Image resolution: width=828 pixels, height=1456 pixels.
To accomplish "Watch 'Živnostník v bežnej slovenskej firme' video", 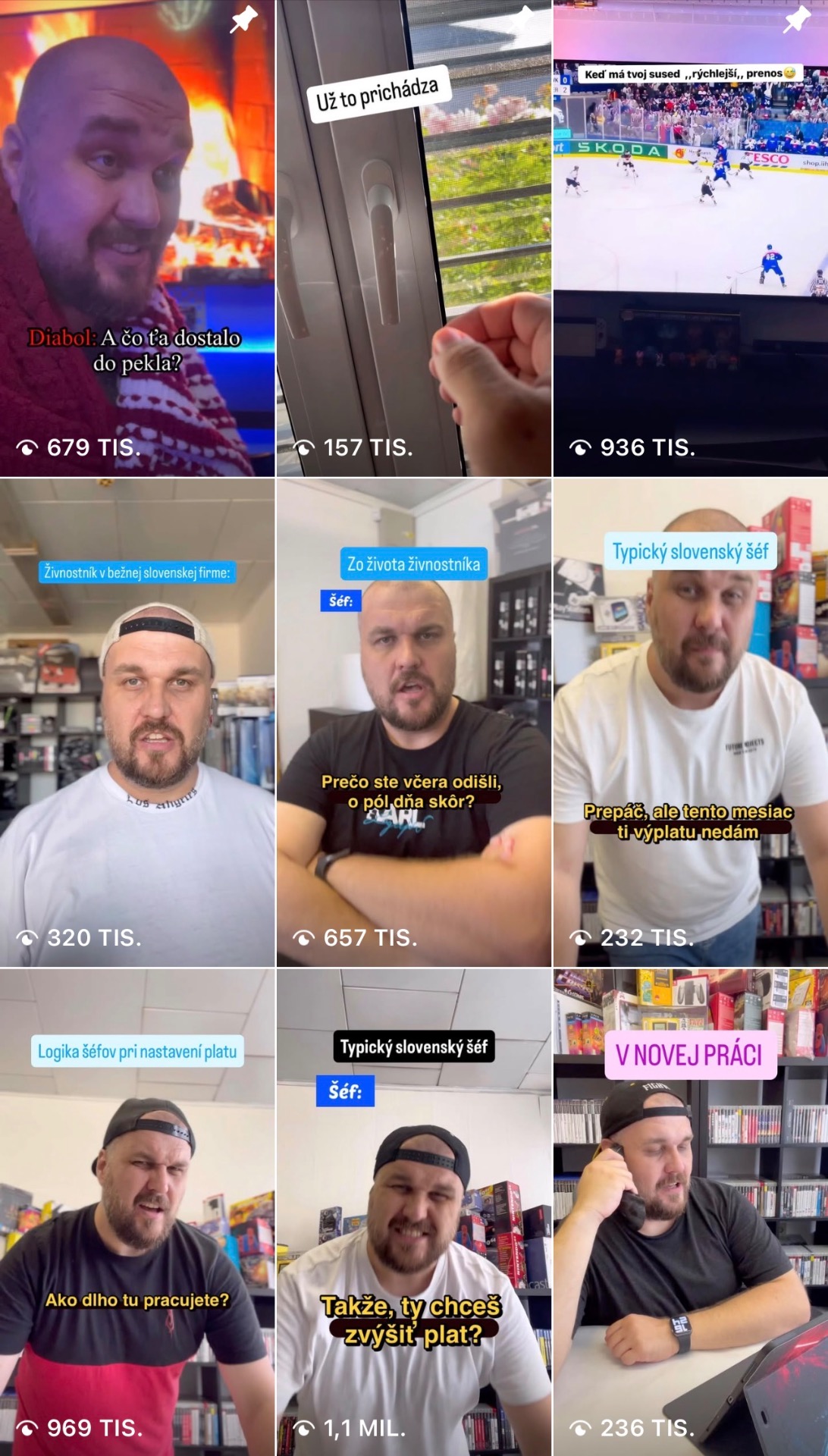I will (137, 722).
